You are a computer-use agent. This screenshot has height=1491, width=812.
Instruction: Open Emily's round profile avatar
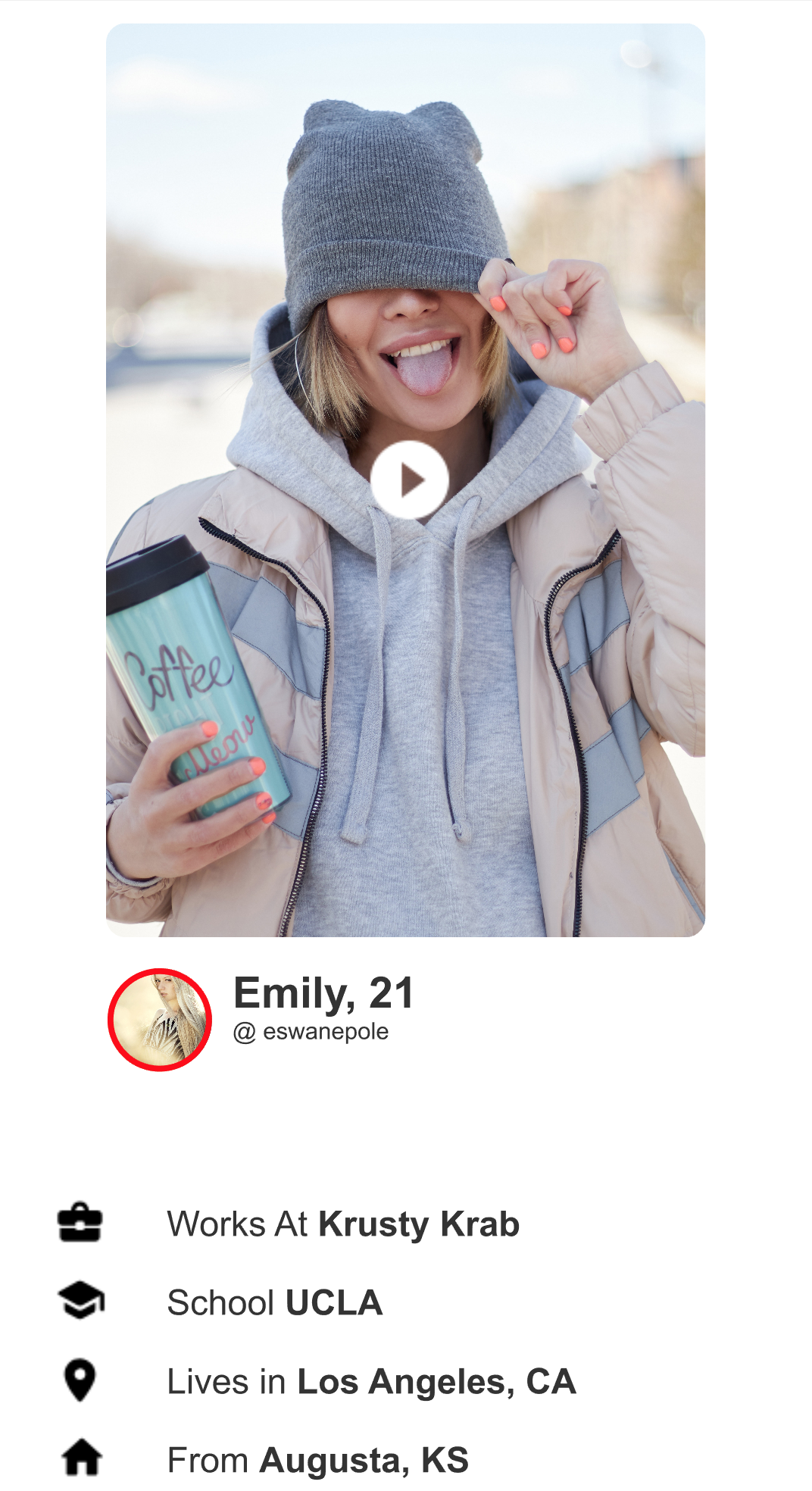(x=160, y=1020)
